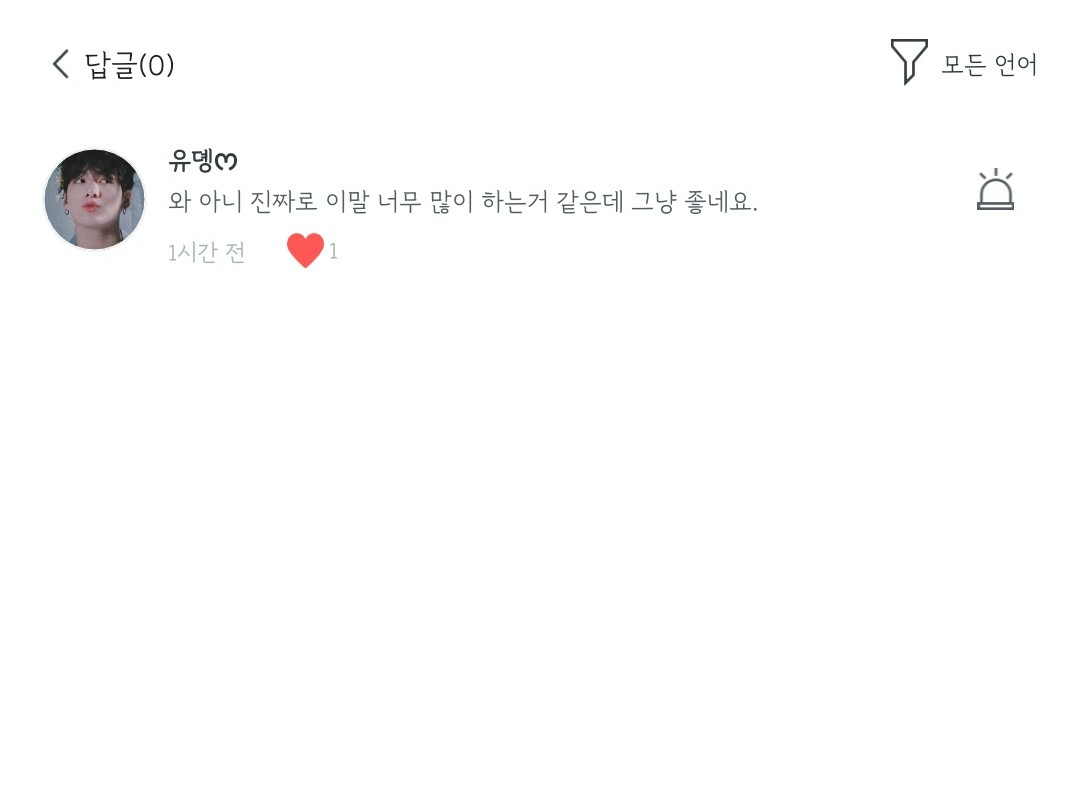
Task: Open the username 유뎅 above the comment
Action: (x=202, y=160)
